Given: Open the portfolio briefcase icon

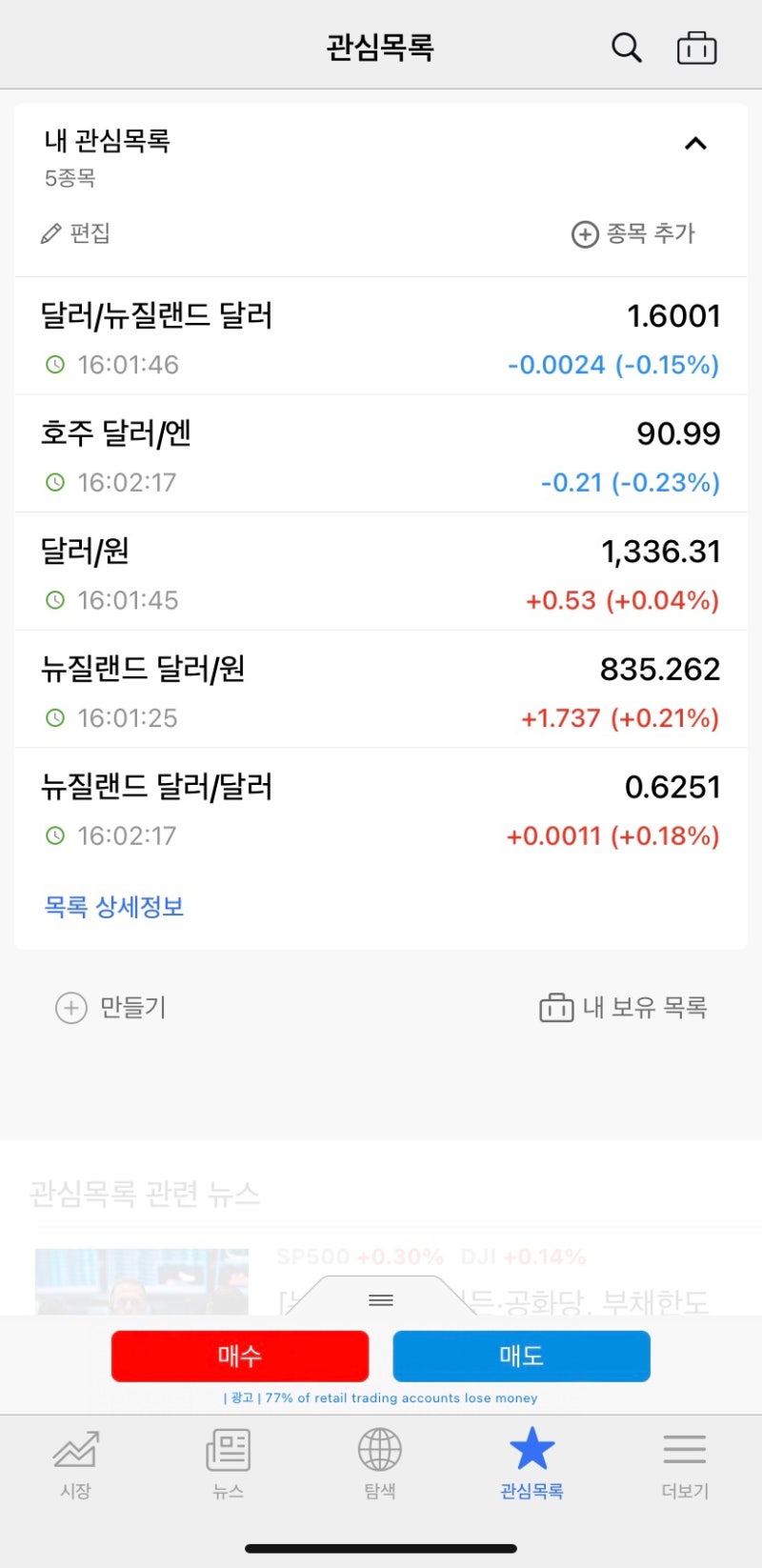Looking at the screenshot, I should coord(696,48).
